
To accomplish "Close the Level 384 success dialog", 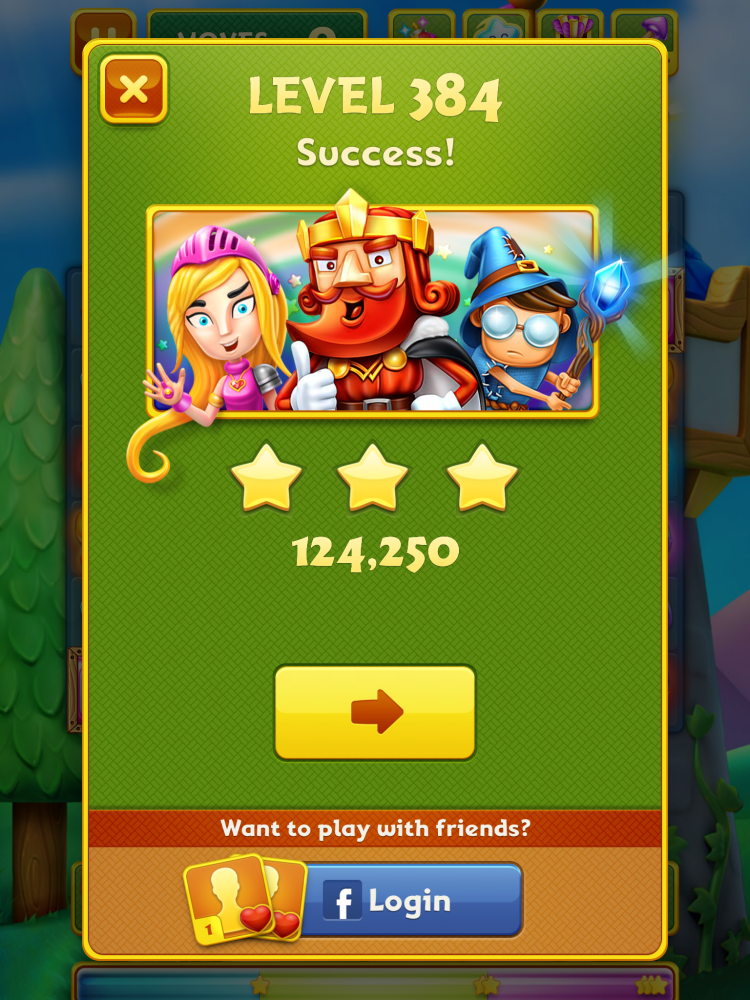I will point(133,90).
